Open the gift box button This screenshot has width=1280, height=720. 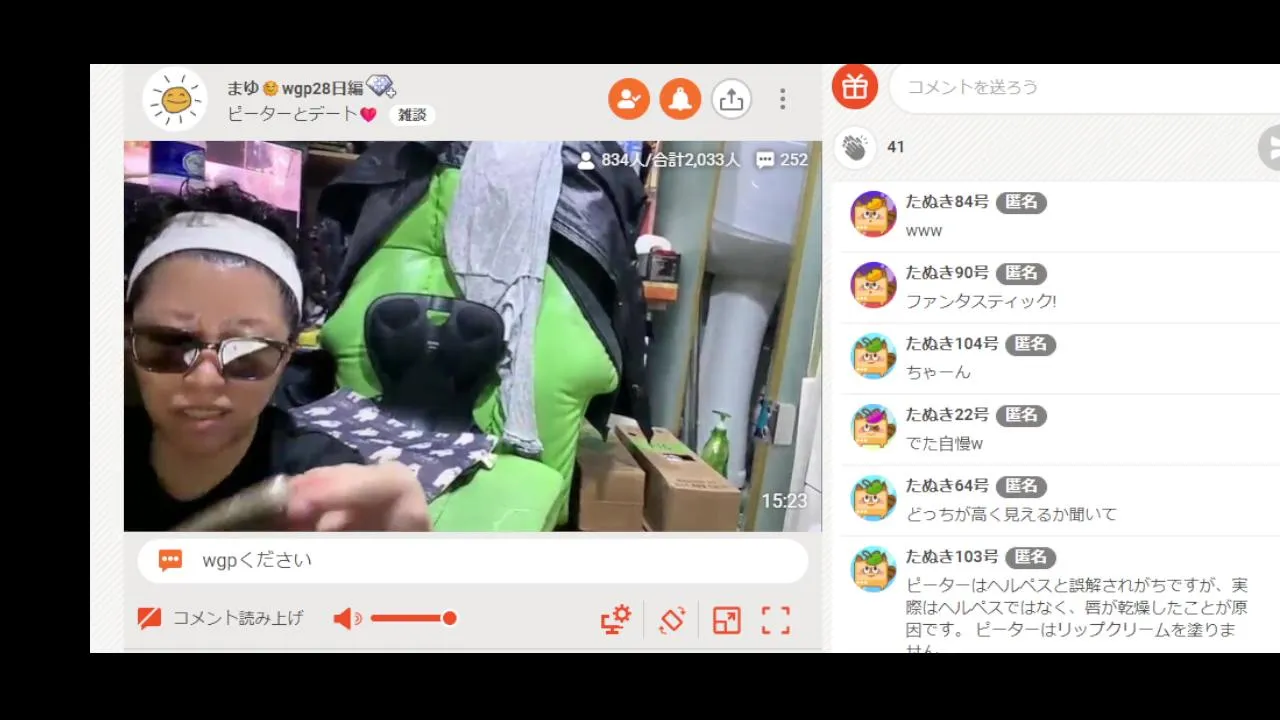854,87
